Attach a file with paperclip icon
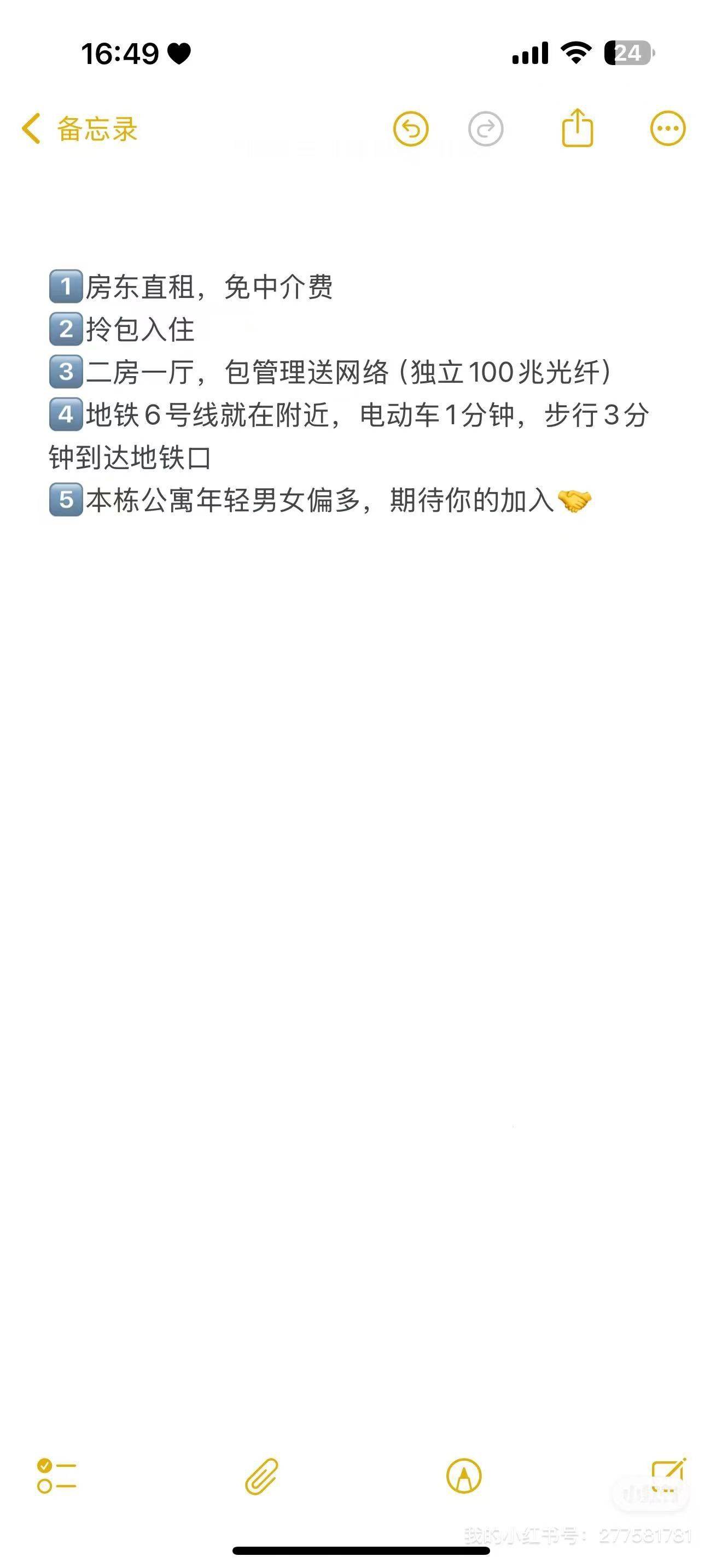Screen dimensions: 722x1568 pyautogui.click(x=262, y=1476)
